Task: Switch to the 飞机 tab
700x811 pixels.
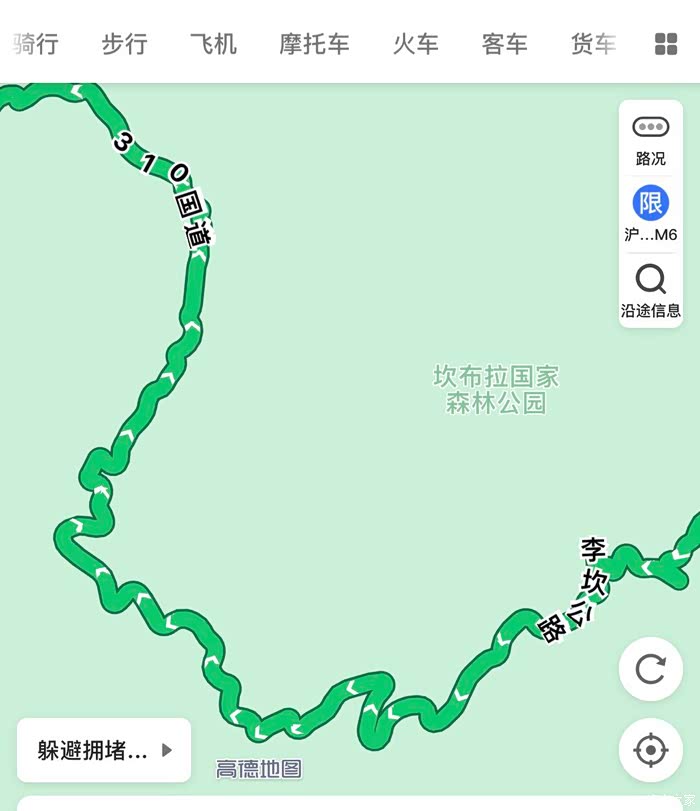Action: 213,43
